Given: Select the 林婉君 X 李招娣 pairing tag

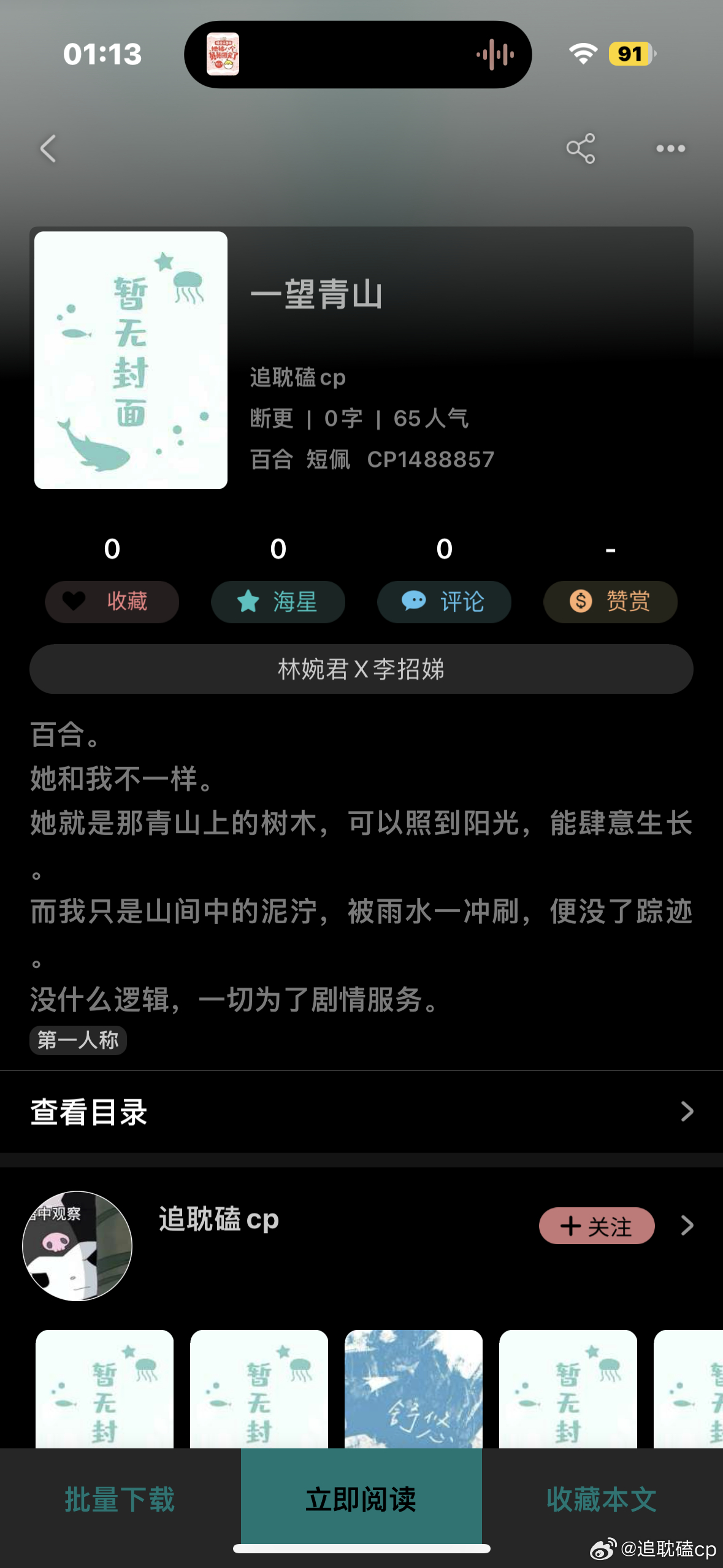Looking at the screenshot, I should [x=361, y=669].
